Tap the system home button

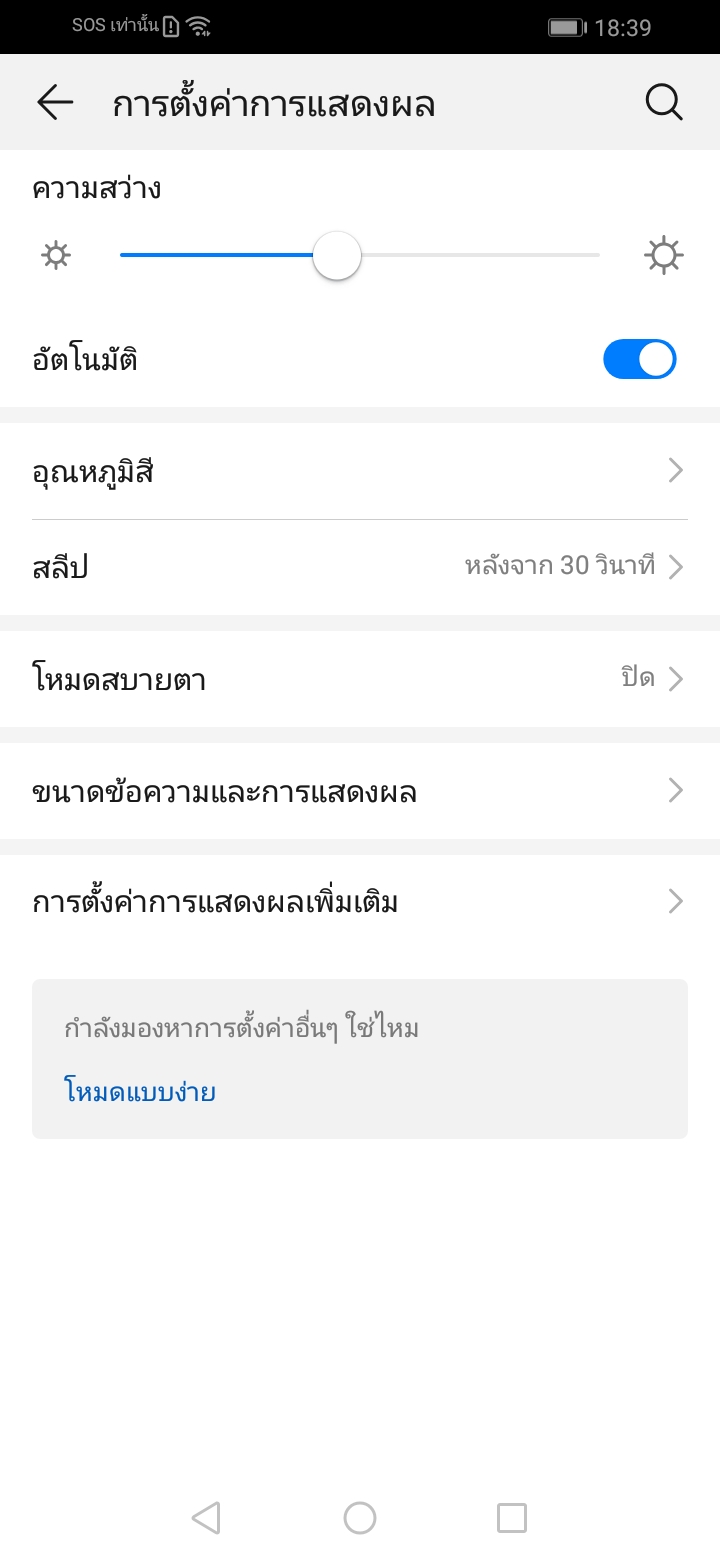click(x=360, y=1518)
